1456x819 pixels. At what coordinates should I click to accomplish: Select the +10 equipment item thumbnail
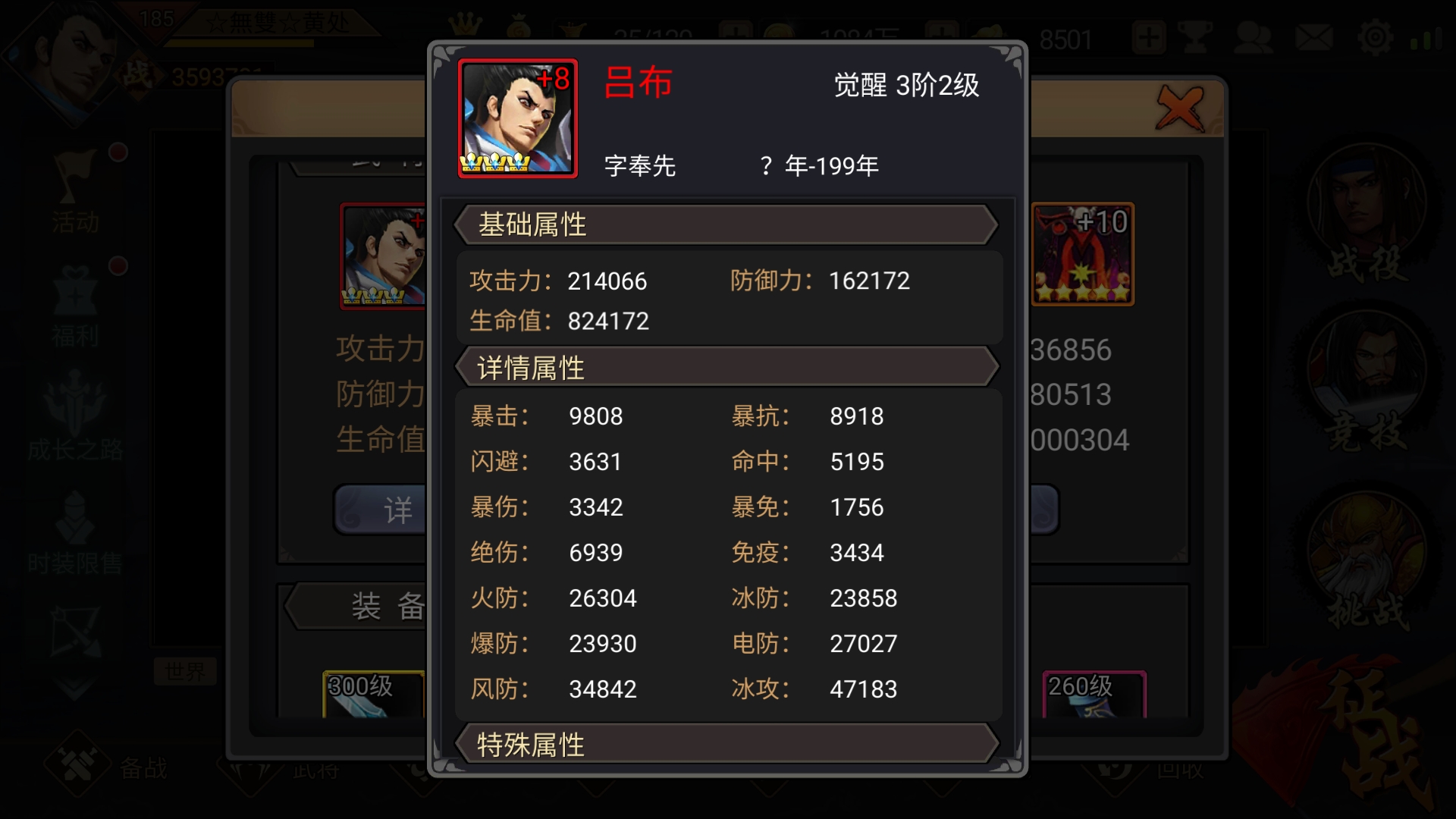pos(1083,255)
